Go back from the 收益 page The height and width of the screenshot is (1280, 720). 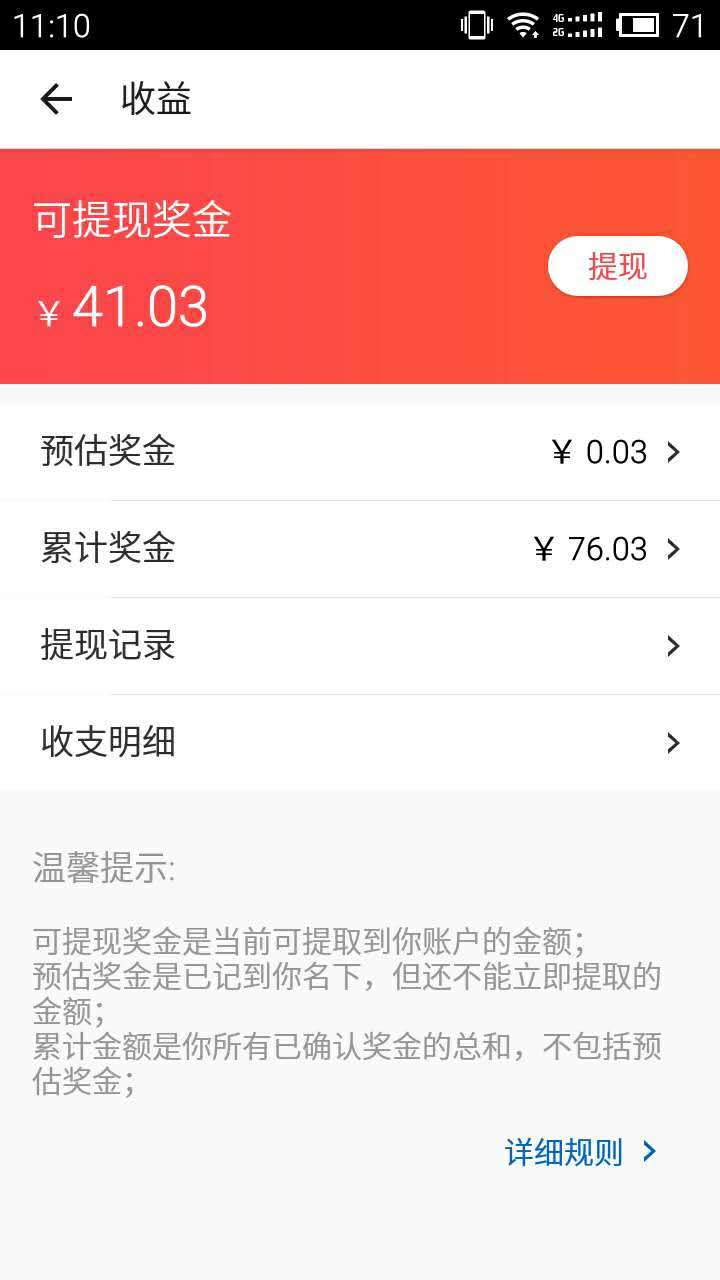(x=56, y=99)
